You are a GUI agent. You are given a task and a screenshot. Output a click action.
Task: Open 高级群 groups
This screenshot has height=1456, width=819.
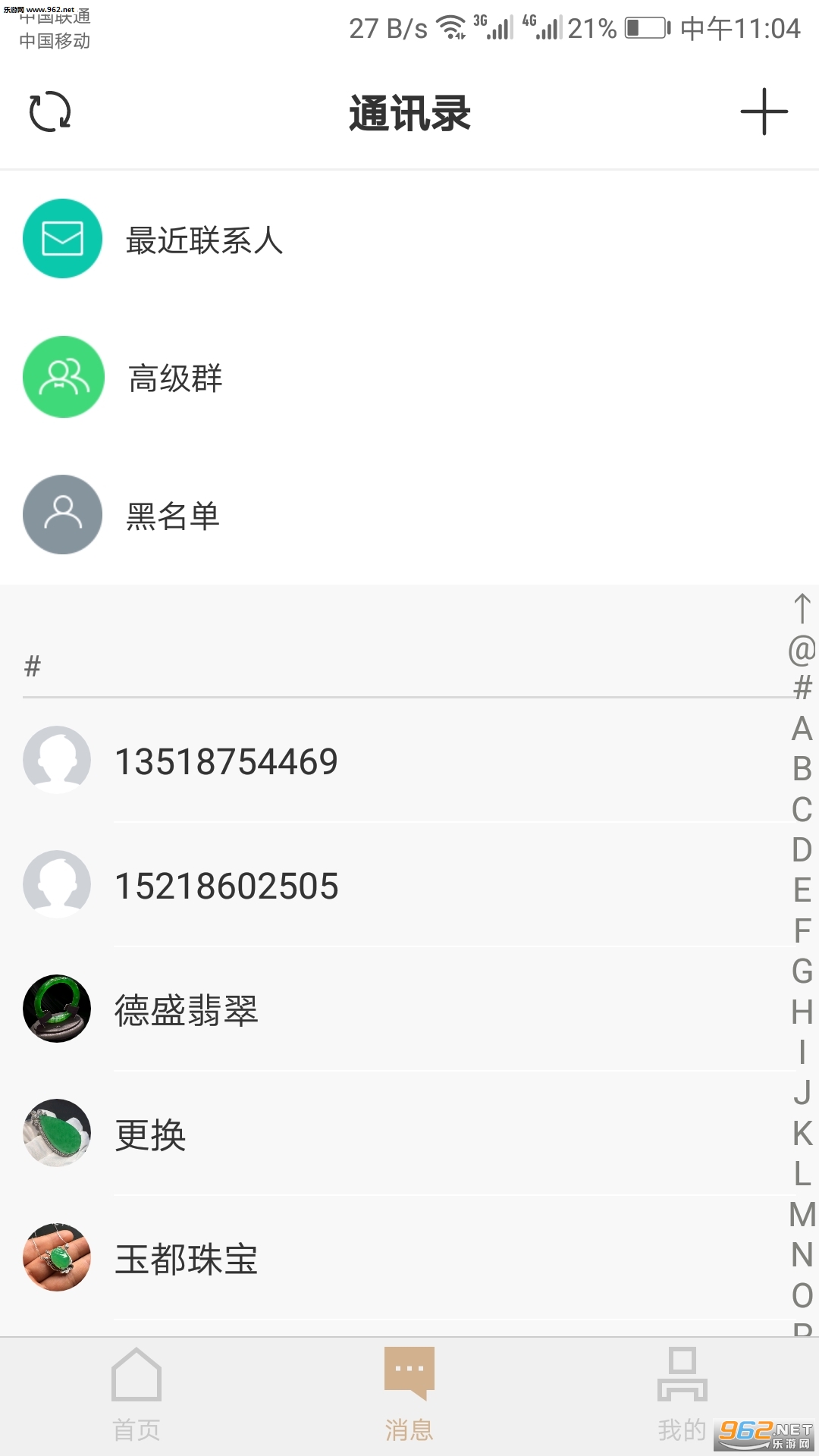point(174,378)
